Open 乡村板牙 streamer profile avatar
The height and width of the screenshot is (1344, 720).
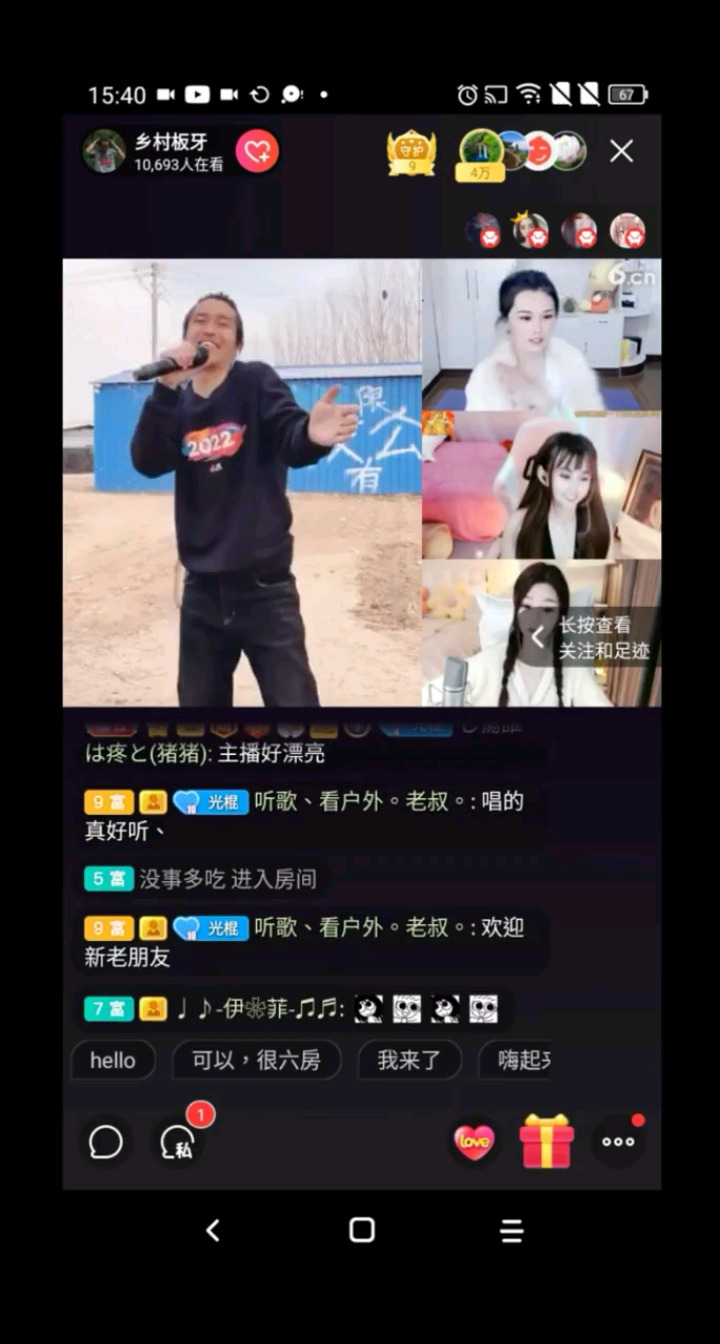[104, 152]
